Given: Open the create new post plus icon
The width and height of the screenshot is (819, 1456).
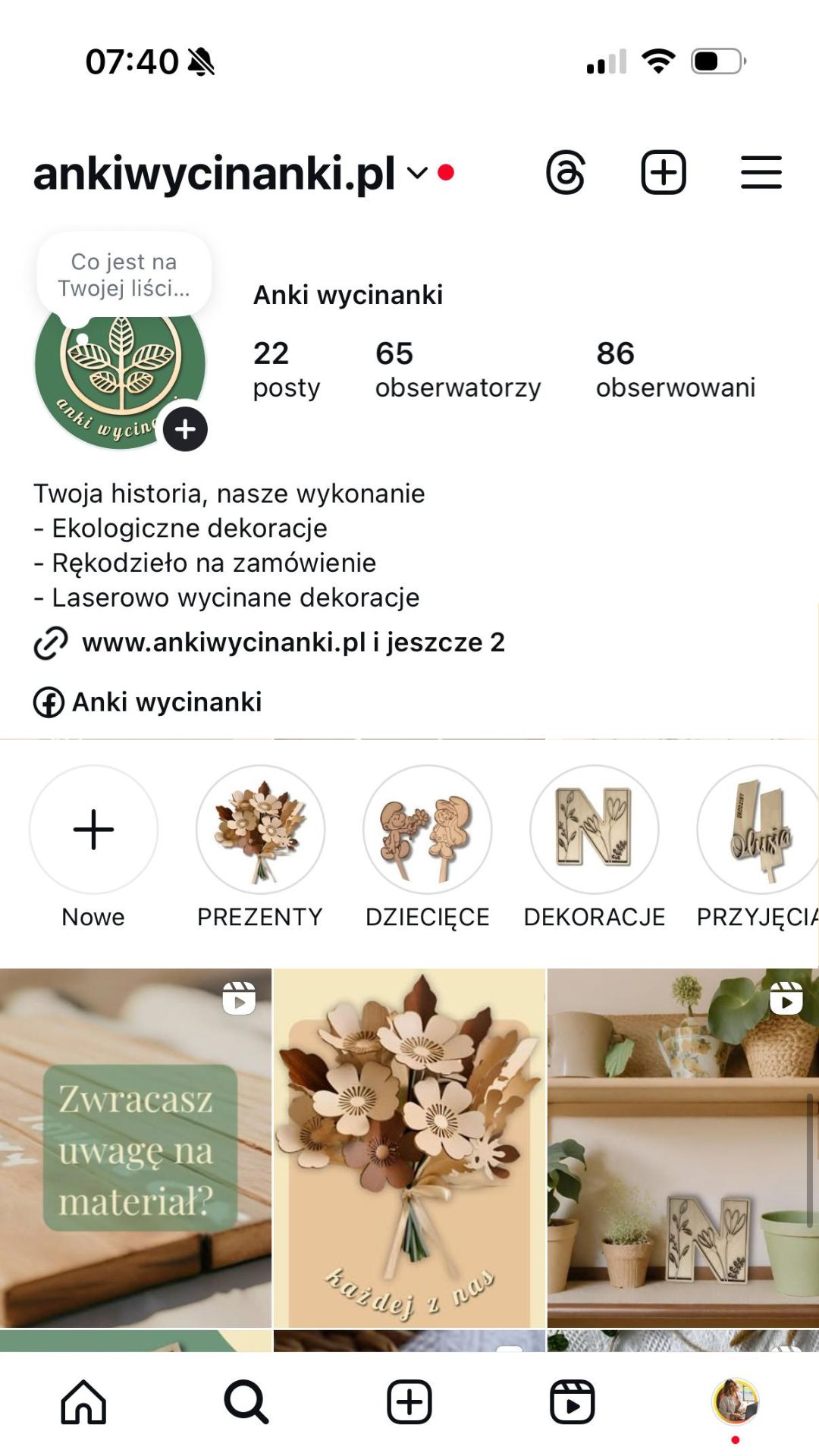Looking at the screenshot, I should (664, 172).
